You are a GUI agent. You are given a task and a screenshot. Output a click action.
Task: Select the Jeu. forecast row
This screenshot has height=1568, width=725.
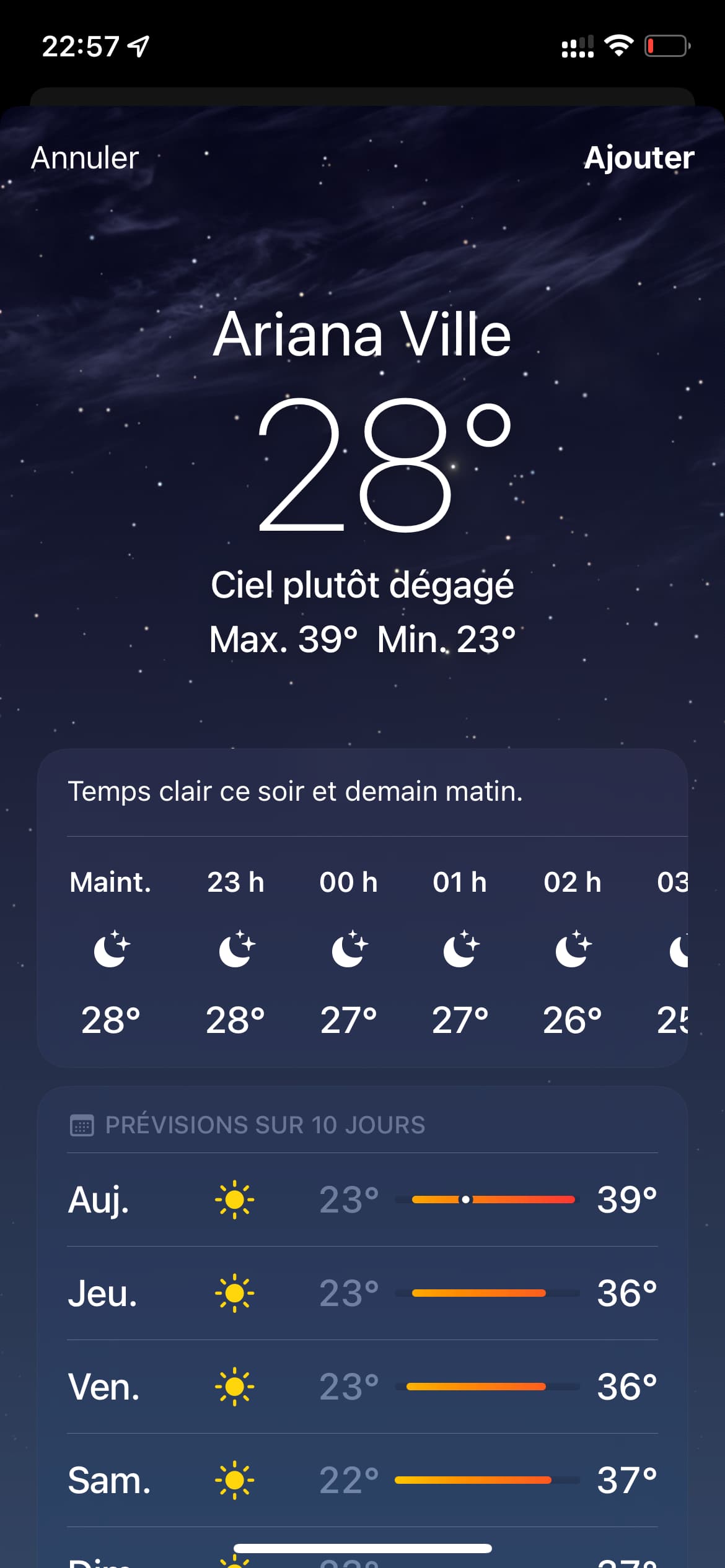tap(362, 1293)
